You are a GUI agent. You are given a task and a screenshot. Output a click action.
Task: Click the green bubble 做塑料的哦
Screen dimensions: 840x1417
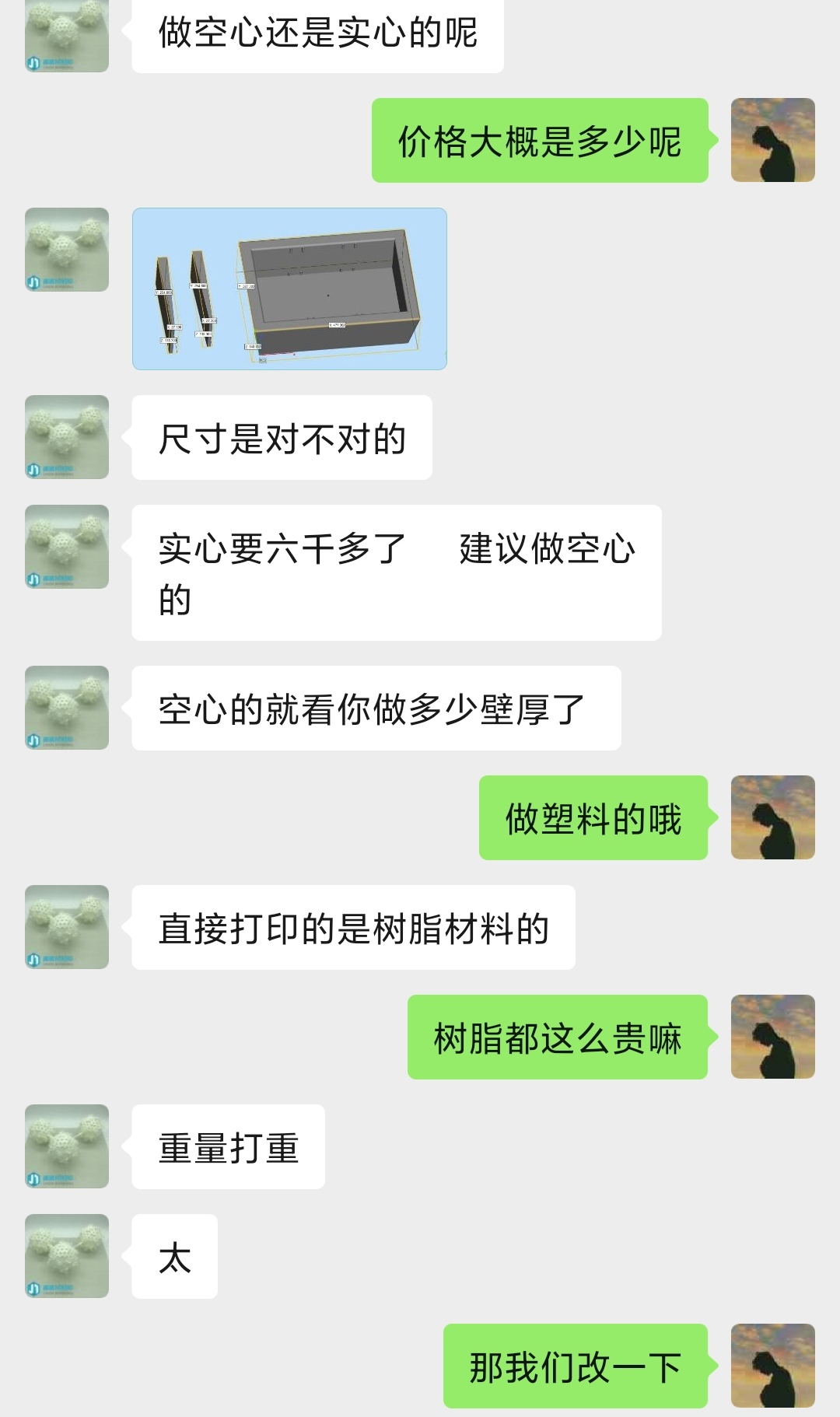tap(593, 818)
